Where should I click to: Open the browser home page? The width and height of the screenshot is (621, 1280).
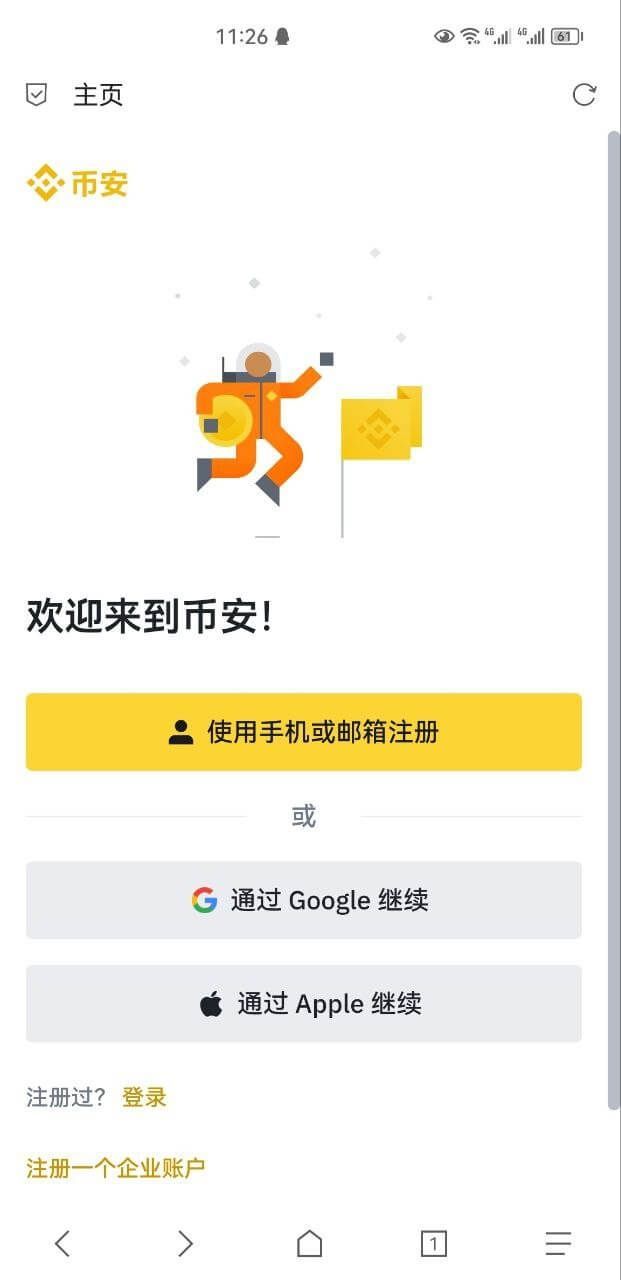click(310, 1243)
